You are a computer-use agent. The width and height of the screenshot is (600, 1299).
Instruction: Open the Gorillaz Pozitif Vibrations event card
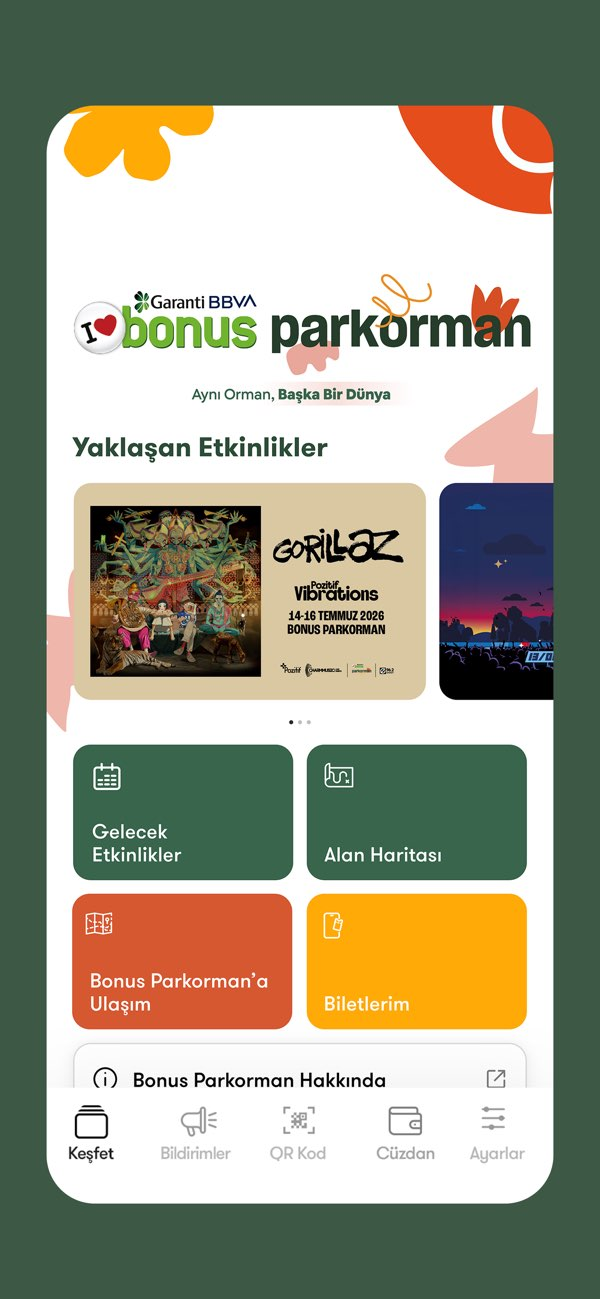point(250,591)
